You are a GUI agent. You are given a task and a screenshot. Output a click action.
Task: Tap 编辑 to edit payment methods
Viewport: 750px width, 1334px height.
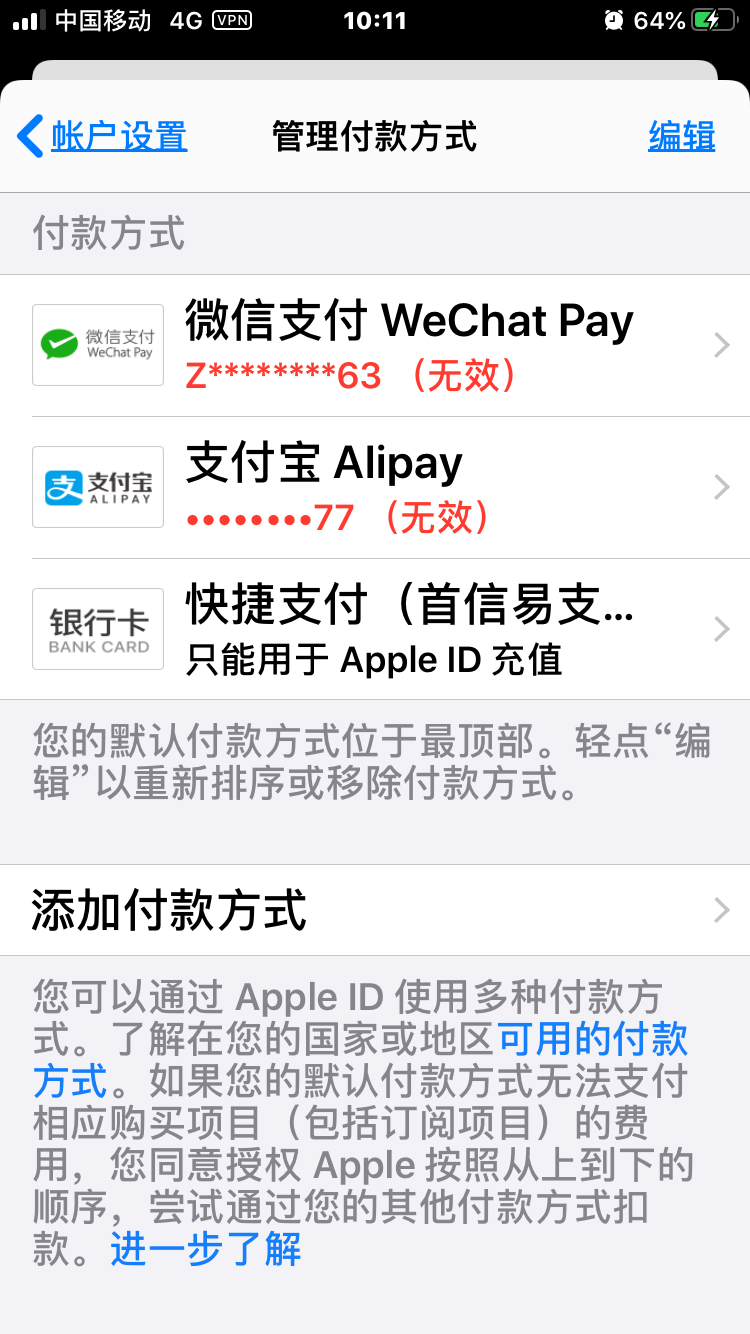click(681, 137)
